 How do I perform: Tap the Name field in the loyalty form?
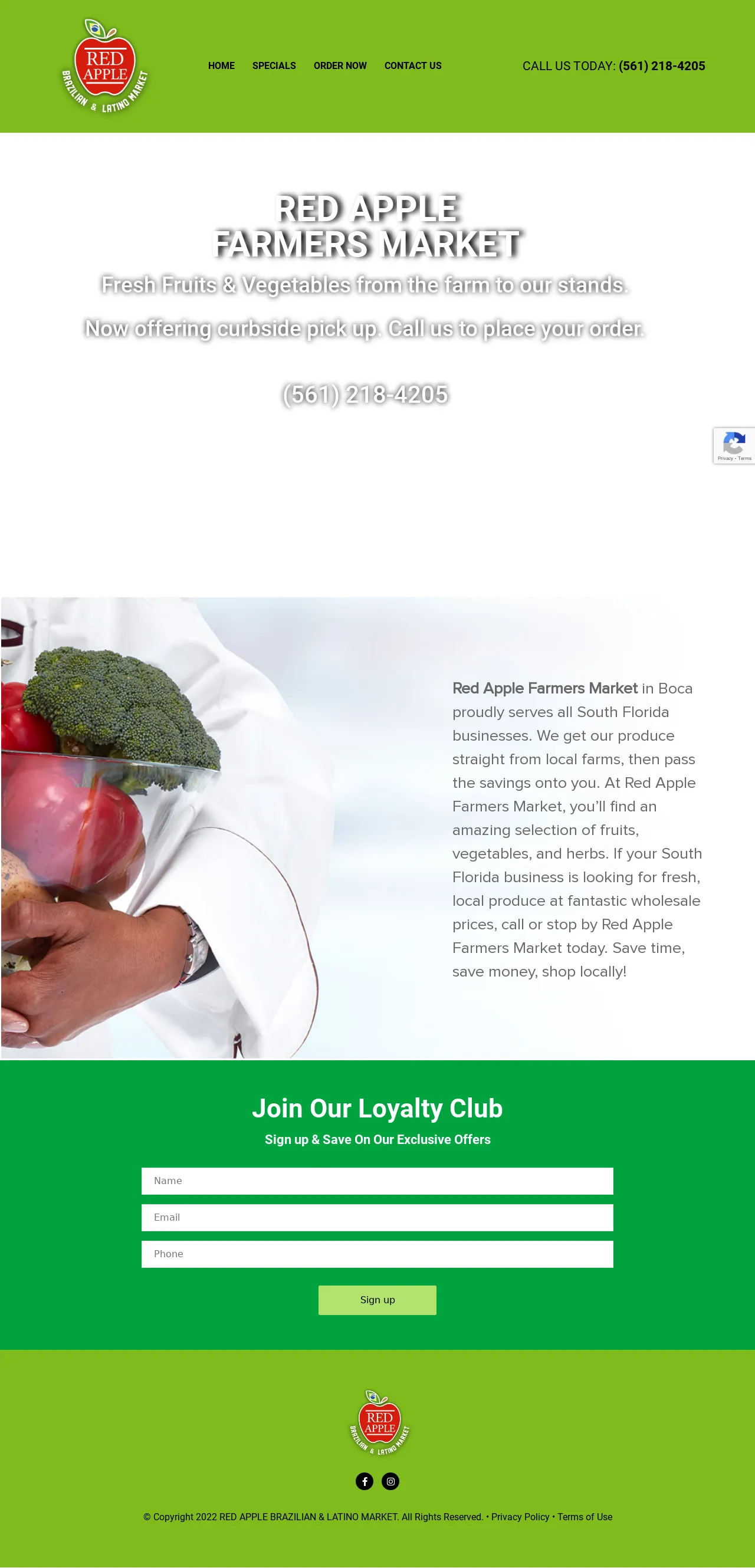[377, 1180]
